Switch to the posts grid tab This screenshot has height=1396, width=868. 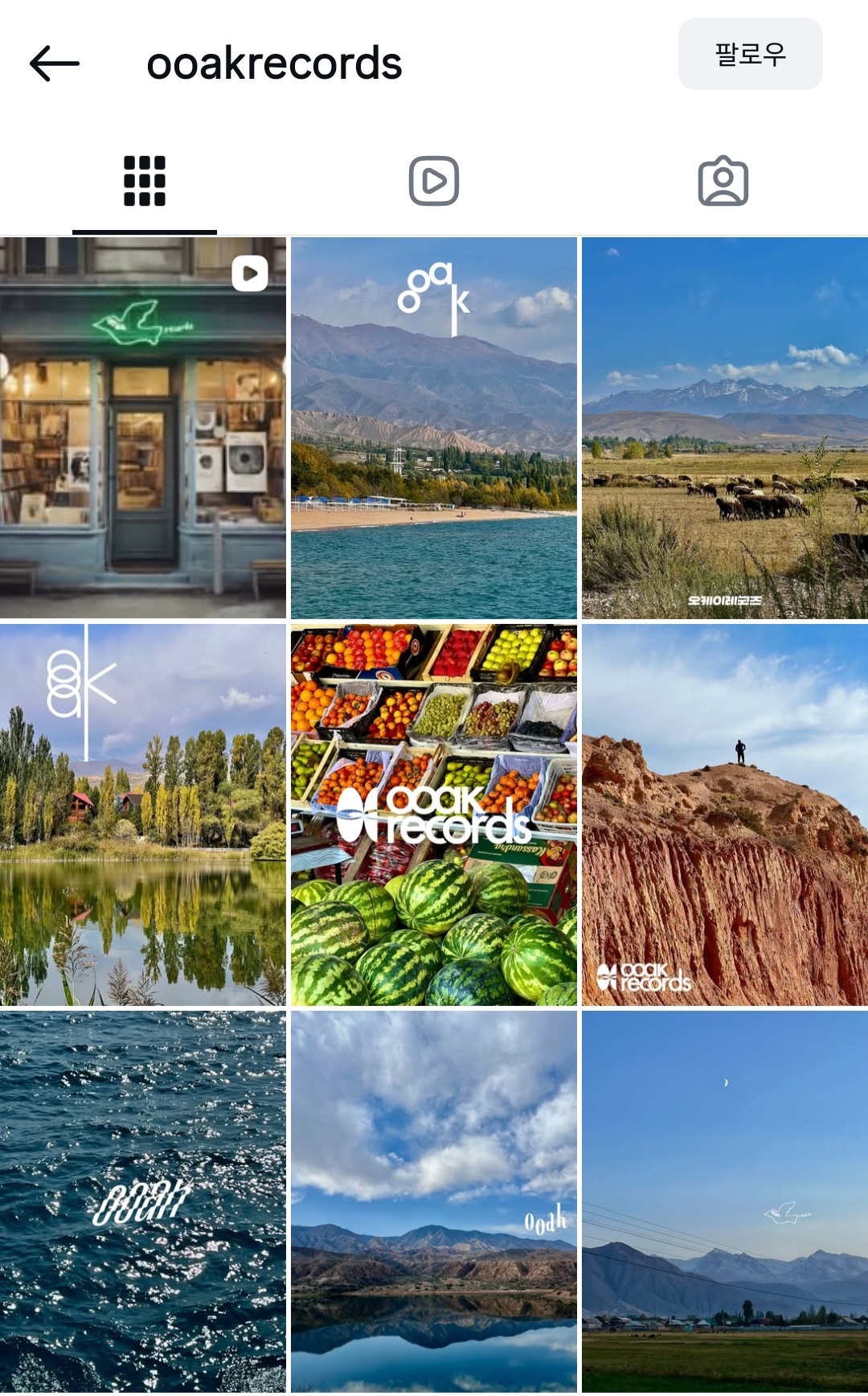(145, 181)
